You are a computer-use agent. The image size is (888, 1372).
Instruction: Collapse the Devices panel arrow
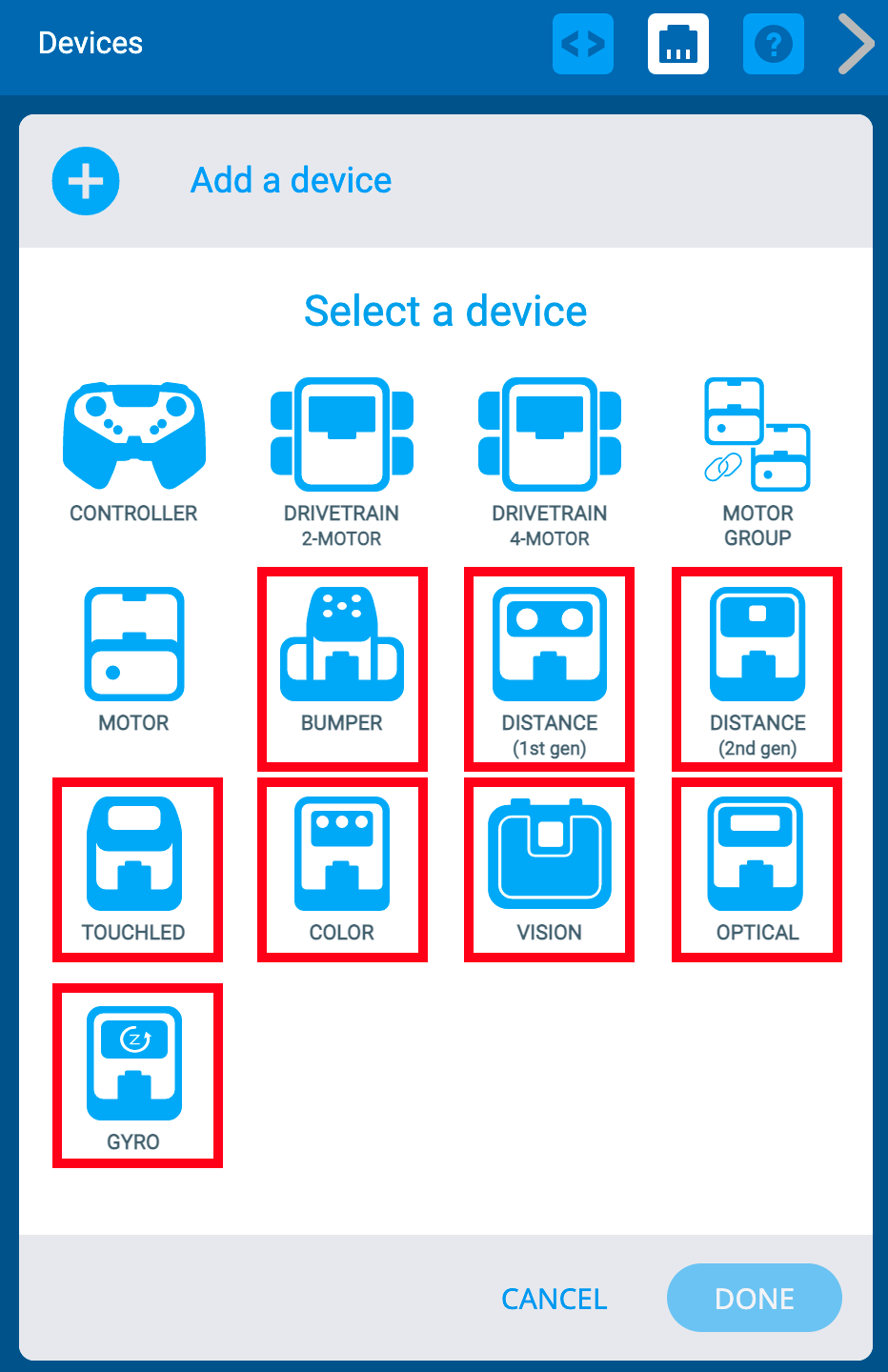(856, 44)
